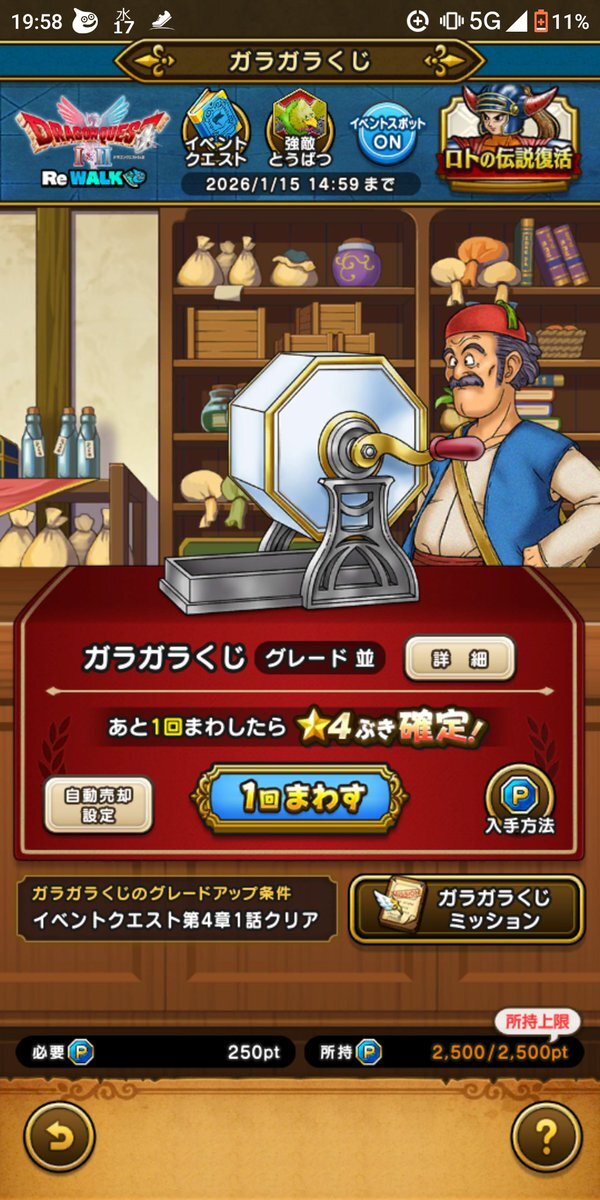This screenshot has width=600, height=1200.
Task: View 詳細 details of the lottery
Action: 459,659
